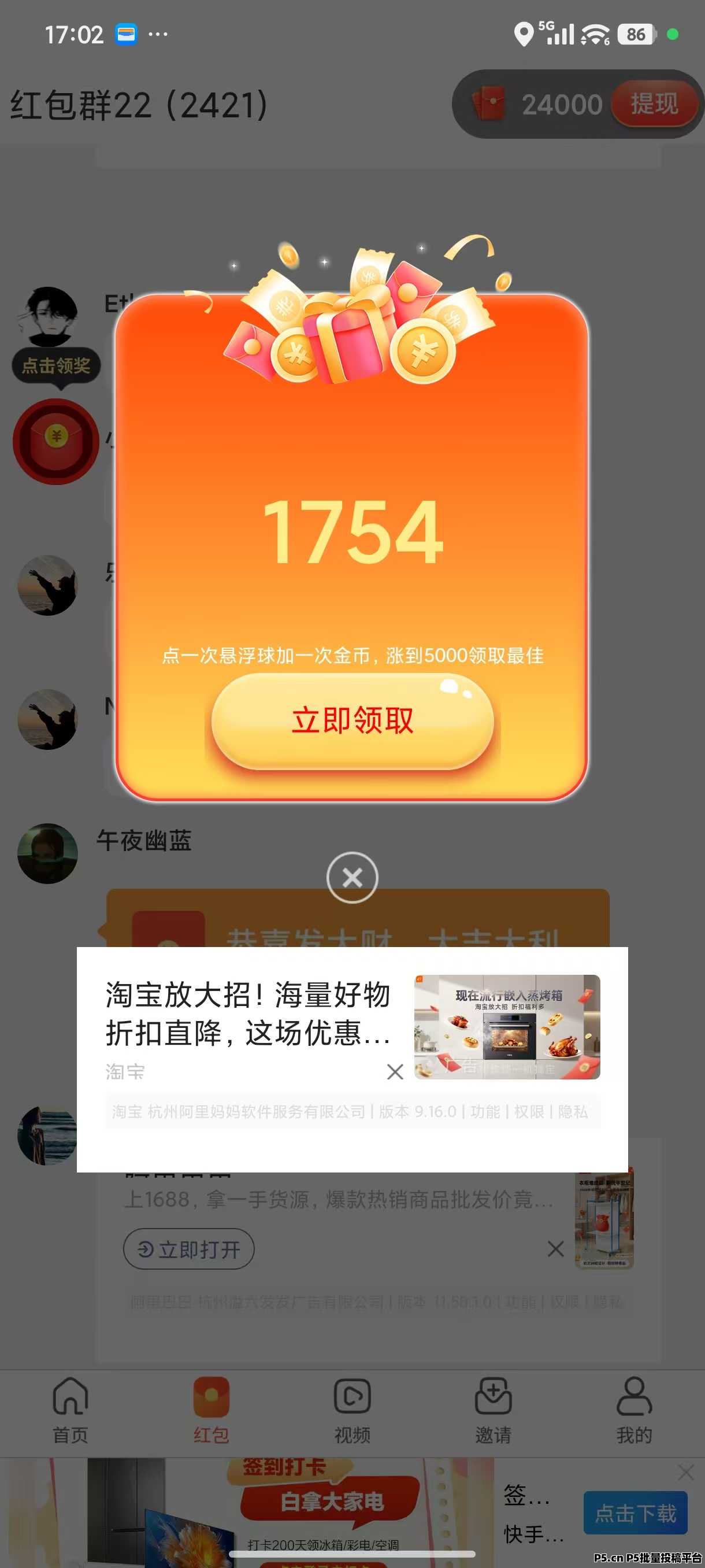Dismiss the 淘宝 ad card
Image resolution: width=705 pixels, height=1568 pixels.
pyautogui.click(x=395, y=1071)
